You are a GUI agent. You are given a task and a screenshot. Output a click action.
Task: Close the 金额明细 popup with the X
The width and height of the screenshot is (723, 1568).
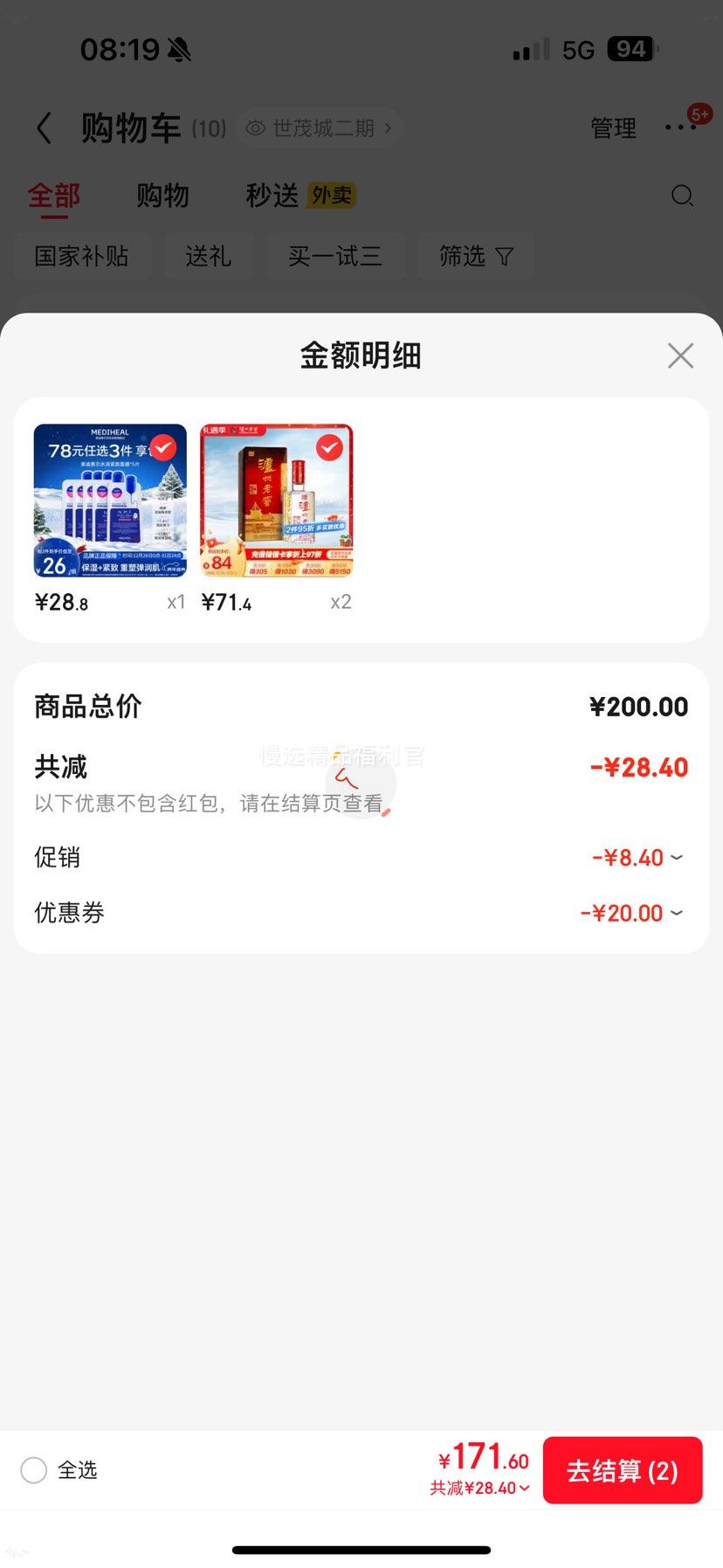tap(680, 356)
